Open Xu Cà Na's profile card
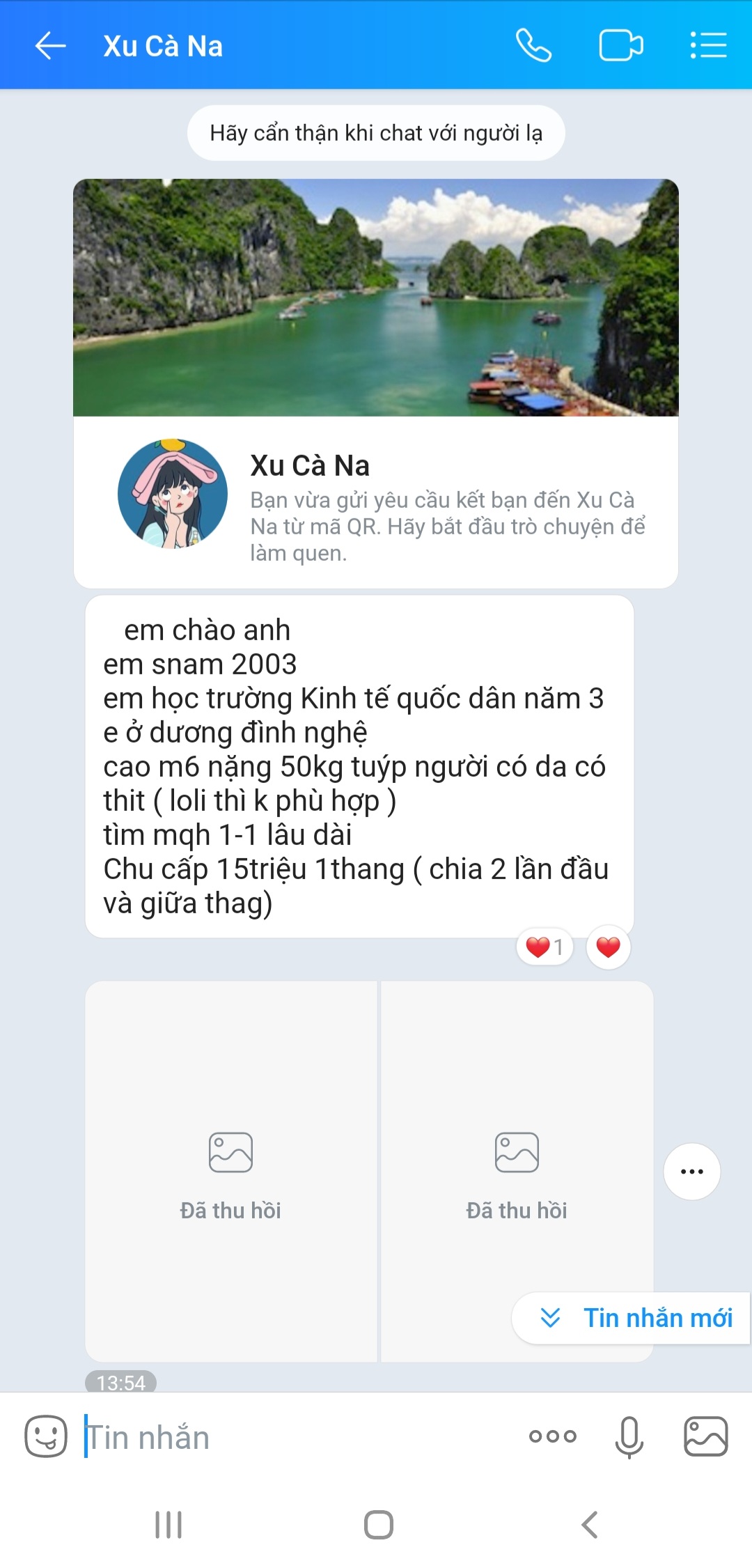The image size is (752, 1568). [376, 502]
